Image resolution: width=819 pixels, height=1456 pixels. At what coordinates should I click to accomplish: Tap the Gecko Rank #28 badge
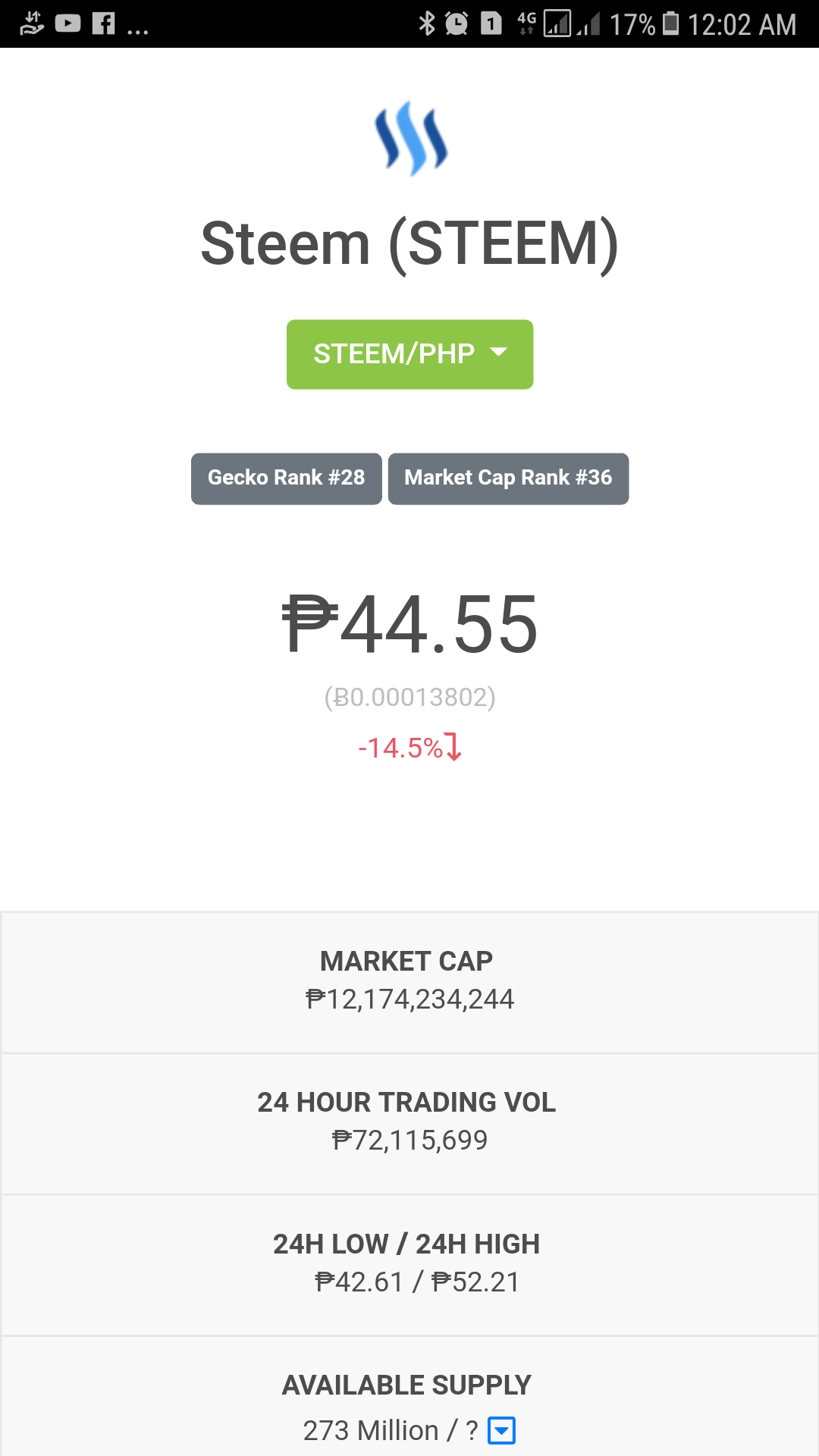[286, 479]
